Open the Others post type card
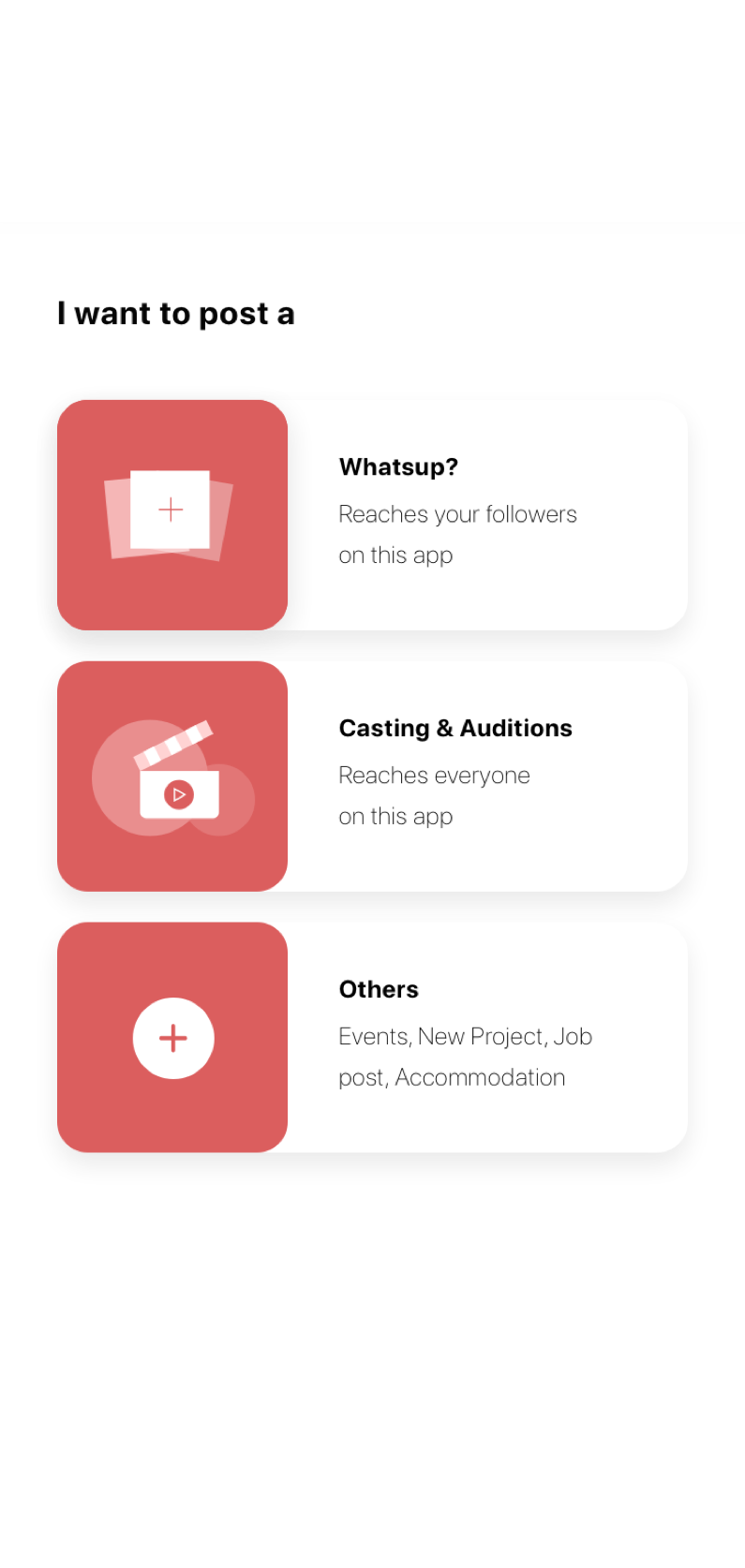The width and height of the screenshot is (745, 1568). [x=372, y=1037]
